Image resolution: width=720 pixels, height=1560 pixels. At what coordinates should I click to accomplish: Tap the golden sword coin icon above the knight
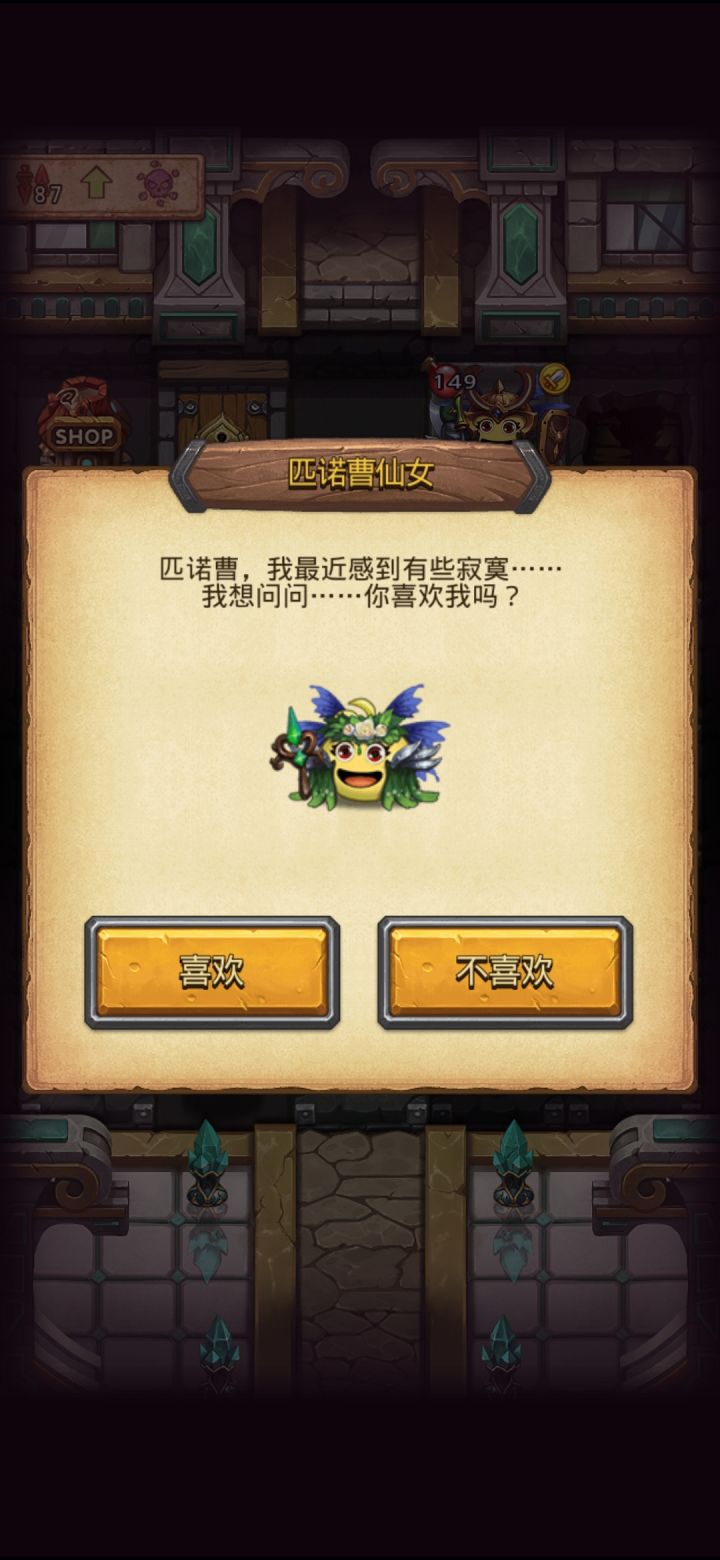[554, 379]
